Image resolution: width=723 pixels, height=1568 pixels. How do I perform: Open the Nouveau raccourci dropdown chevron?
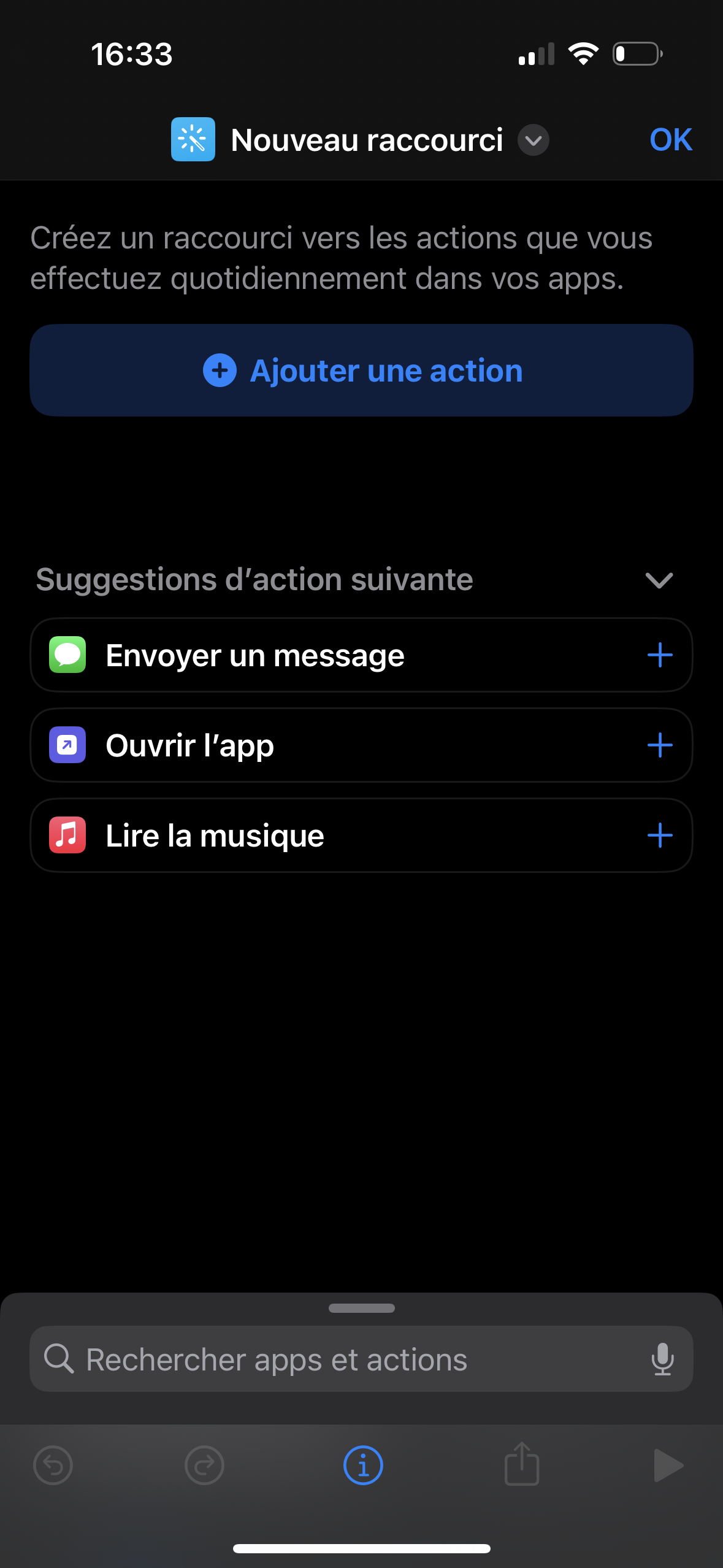click(533, 140)
